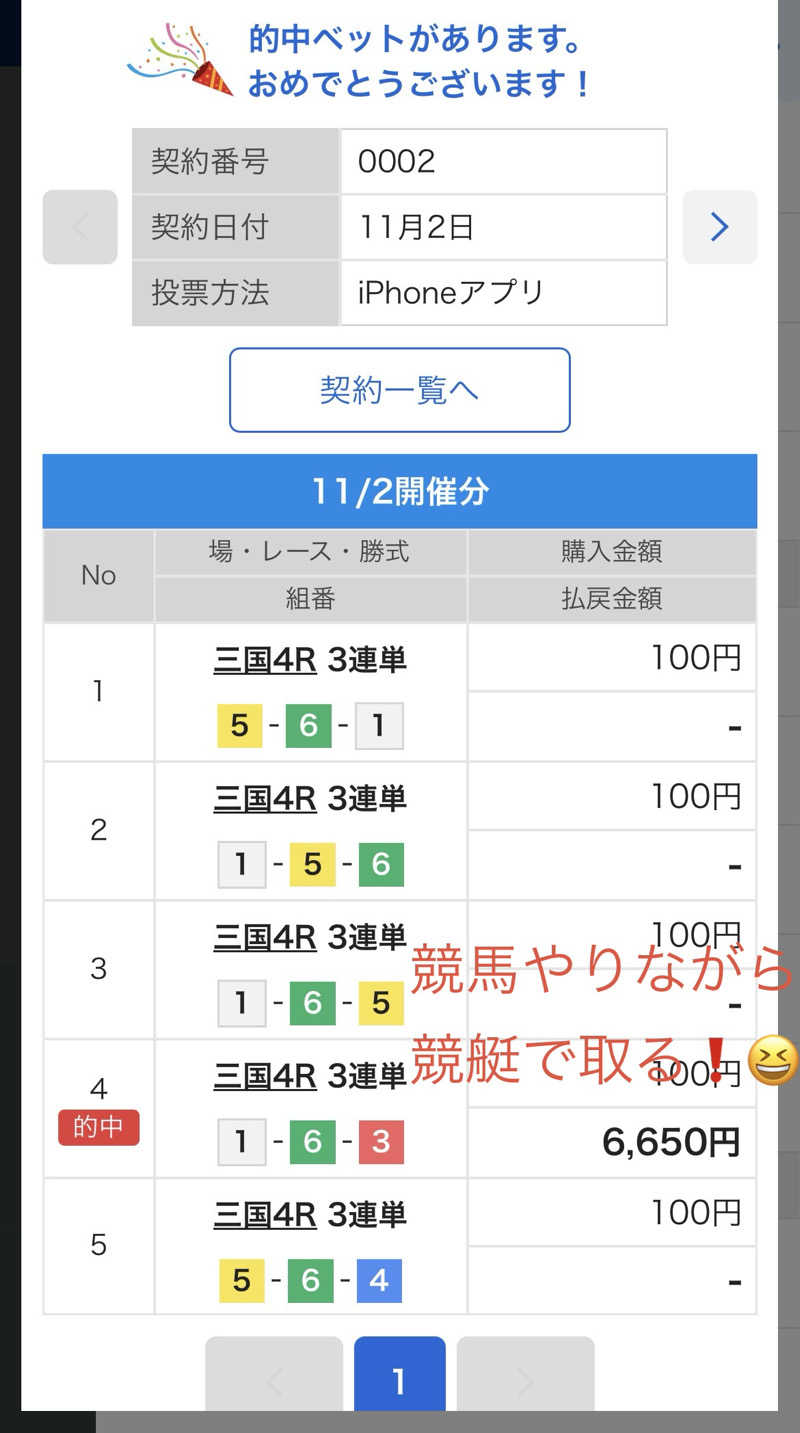The height and width of the screenshot is (1433, 800).
Task: Open the next contract with the right chevron
Action: [720, 227]
